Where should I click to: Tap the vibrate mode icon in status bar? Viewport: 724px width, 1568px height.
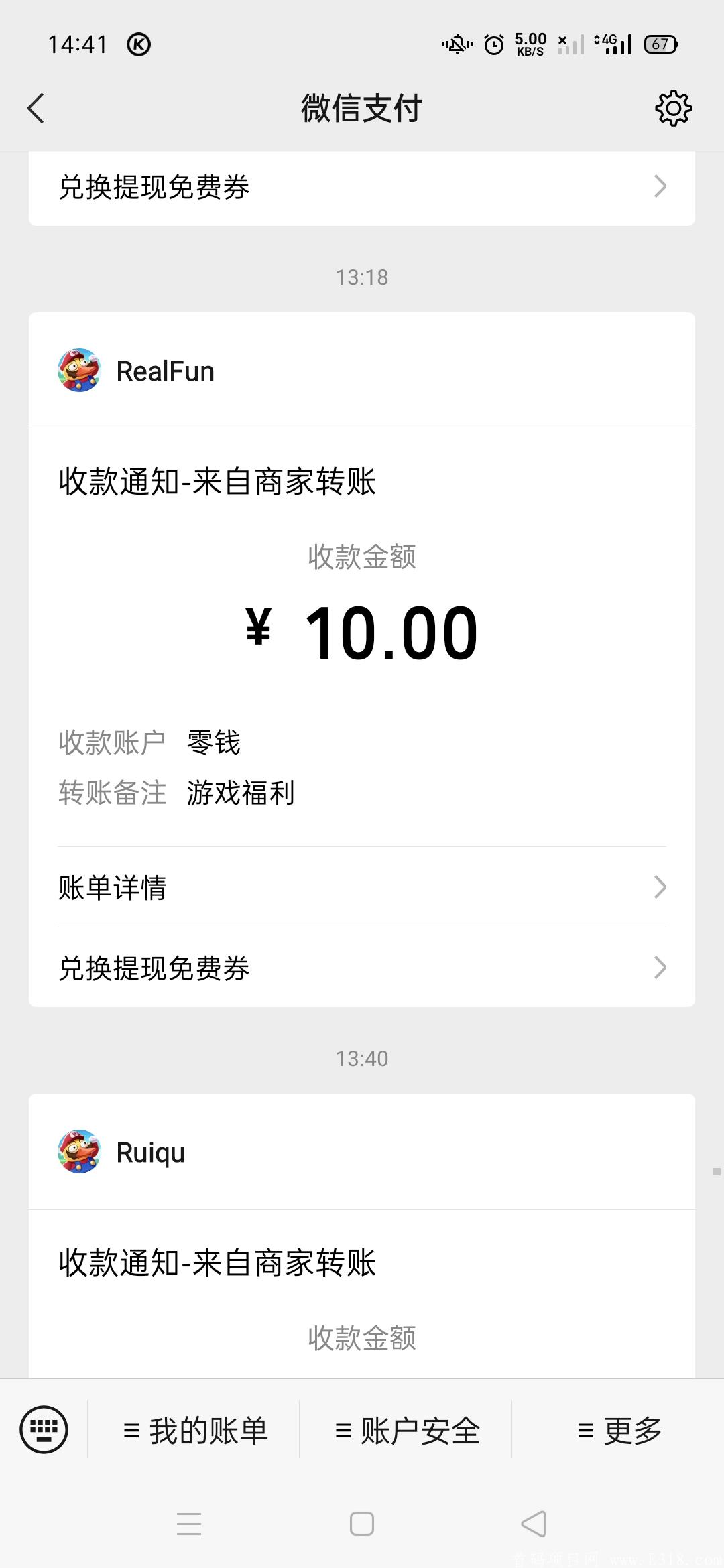pos(457,44)
